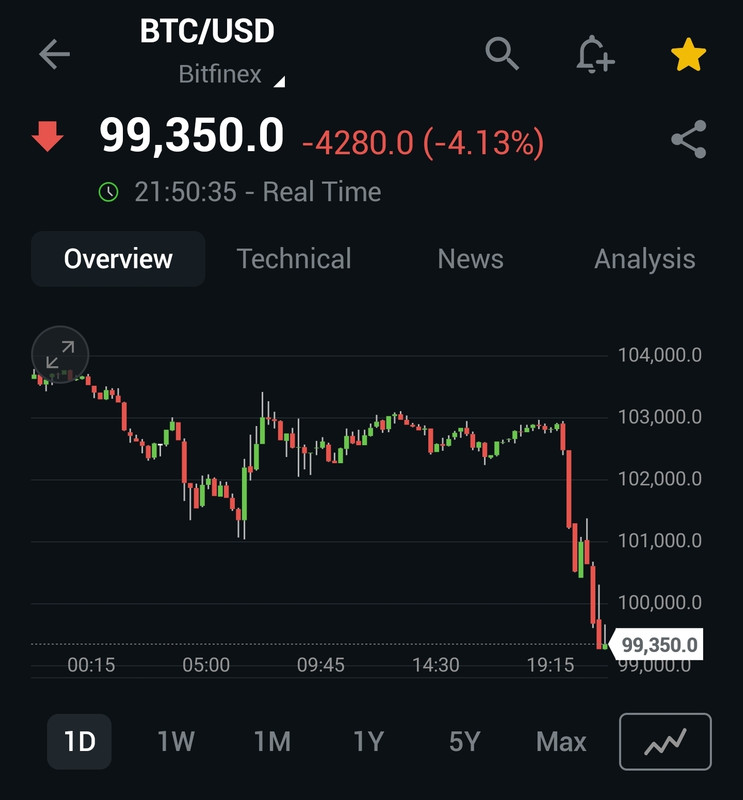
Task: Change the chart type to line
Action: pyautogui.click(x=665, y=742)
